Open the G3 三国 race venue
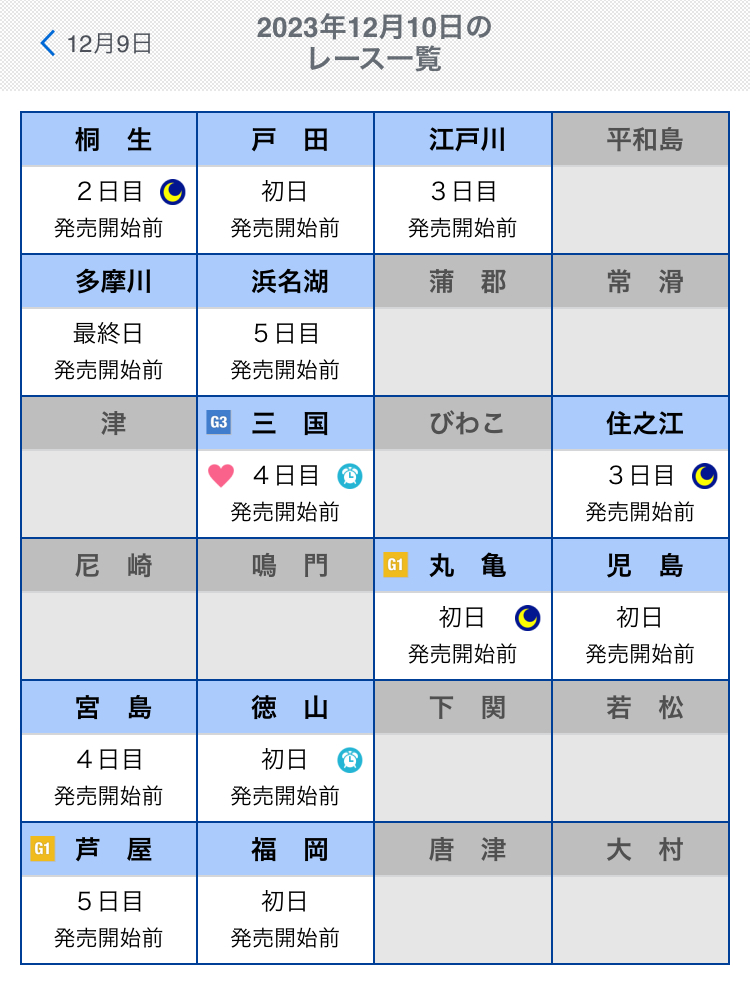Screen dimensions: 750x985 coord(286,467)
